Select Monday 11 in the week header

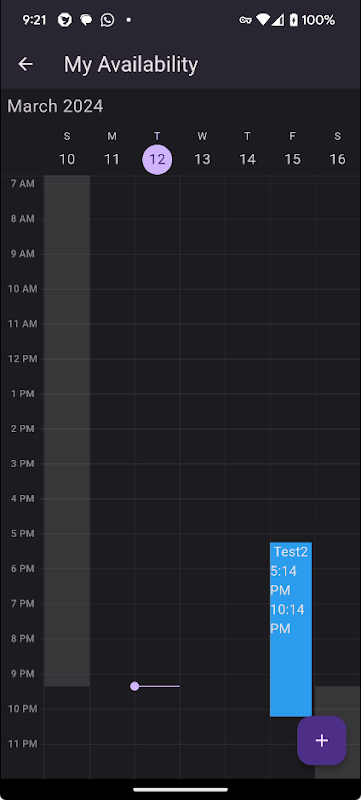pos(112,159)
